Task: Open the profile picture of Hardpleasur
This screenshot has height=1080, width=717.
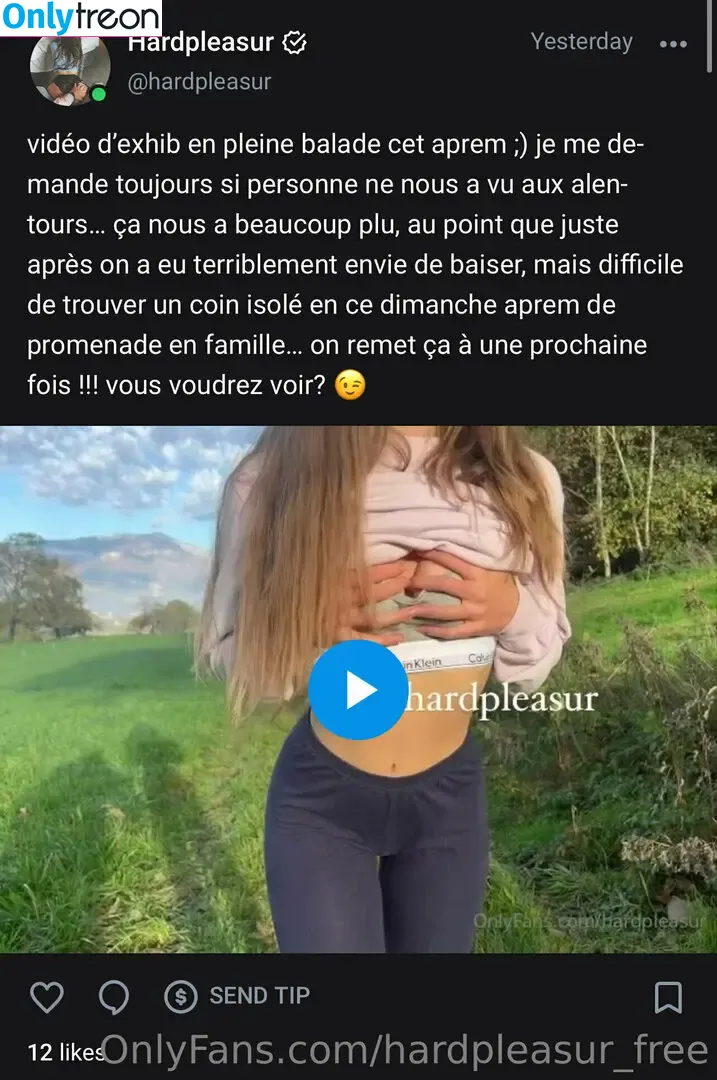Action: (68, 70)
